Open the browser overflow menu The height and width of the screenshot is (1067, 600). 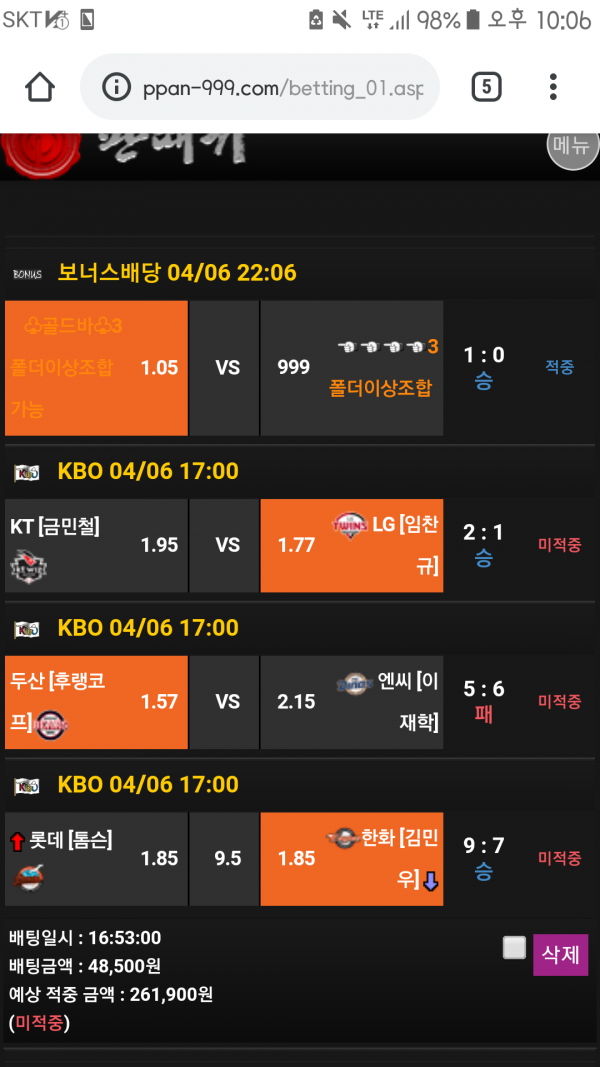click(553, 87)
